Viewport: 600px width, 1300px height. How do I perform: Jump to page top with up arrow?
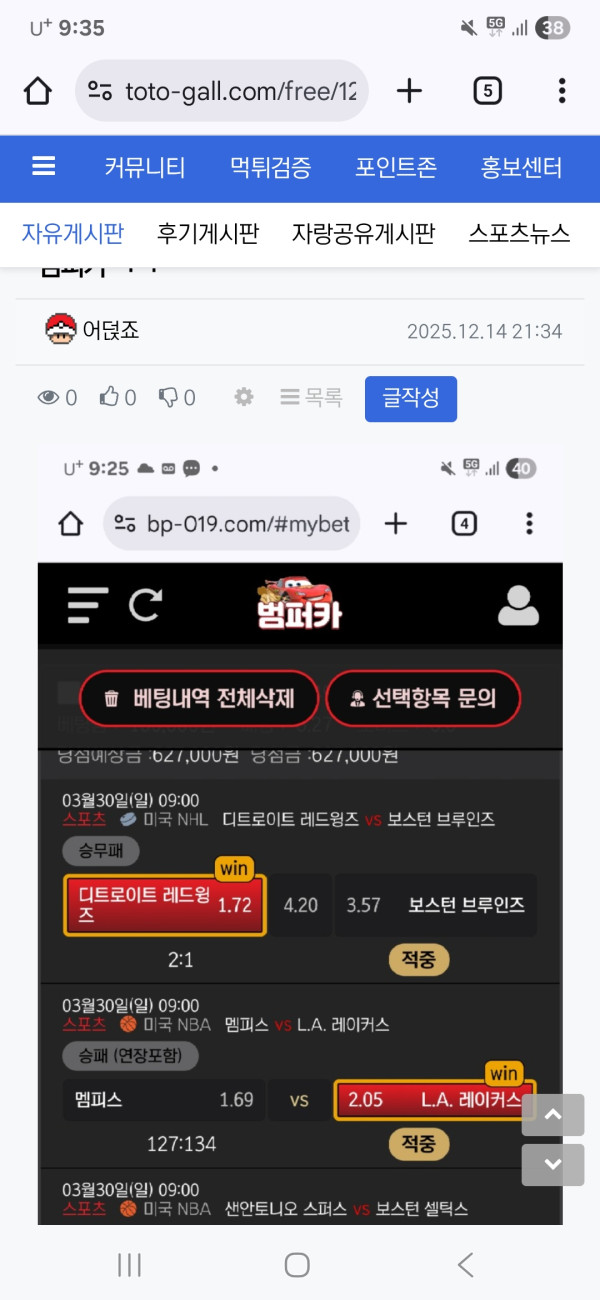[x=553, y=1115]
